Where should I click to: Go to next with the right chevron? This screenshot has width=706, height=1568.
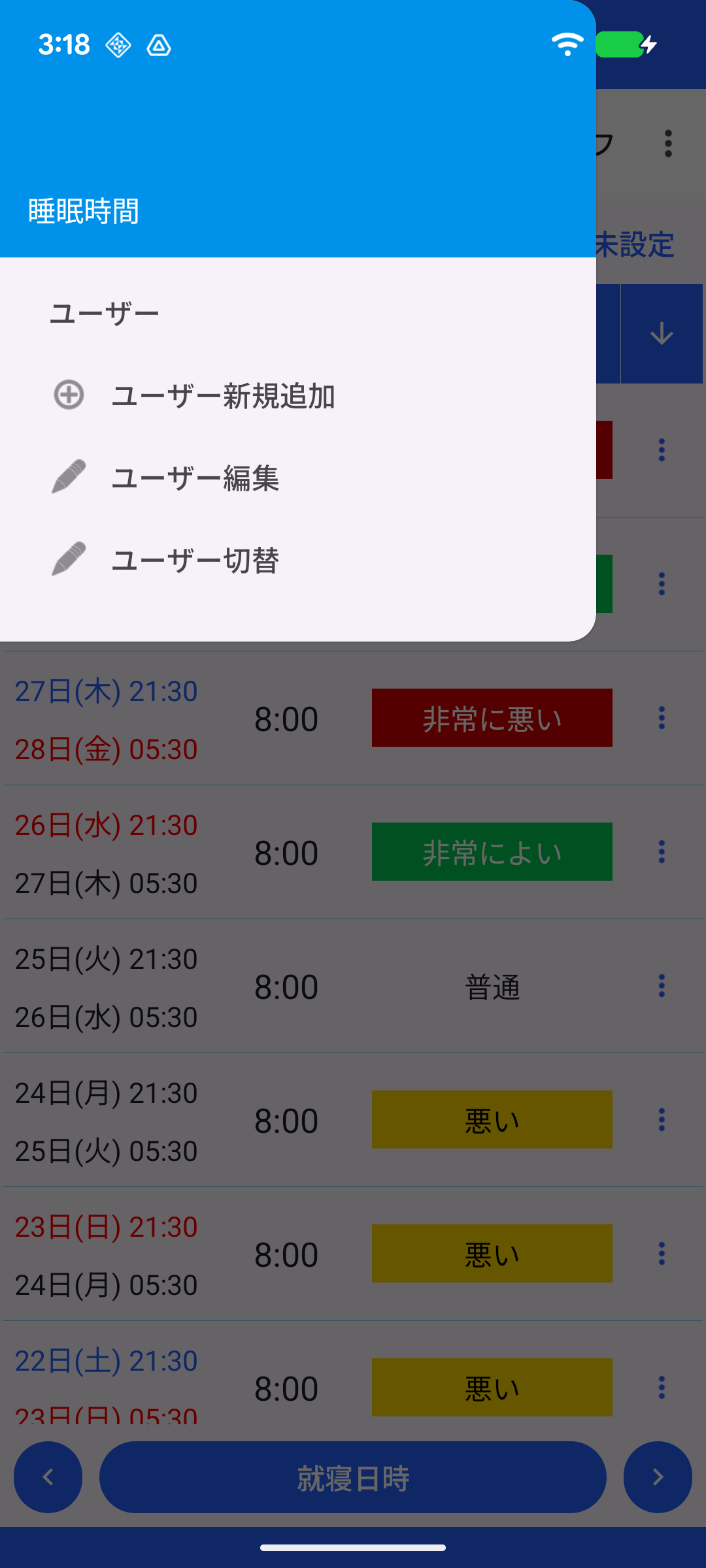(658, 1477)
